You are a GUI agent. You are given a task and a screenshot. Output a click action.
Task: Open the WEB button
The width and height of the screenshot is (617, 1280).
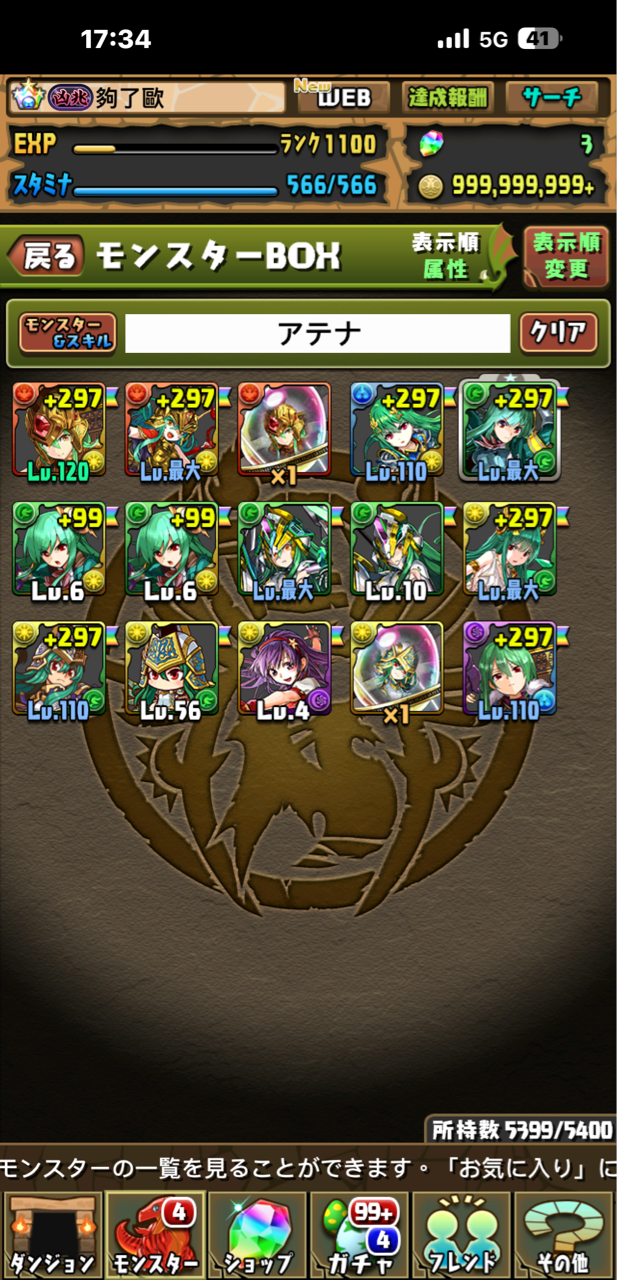tap(337, 97)
